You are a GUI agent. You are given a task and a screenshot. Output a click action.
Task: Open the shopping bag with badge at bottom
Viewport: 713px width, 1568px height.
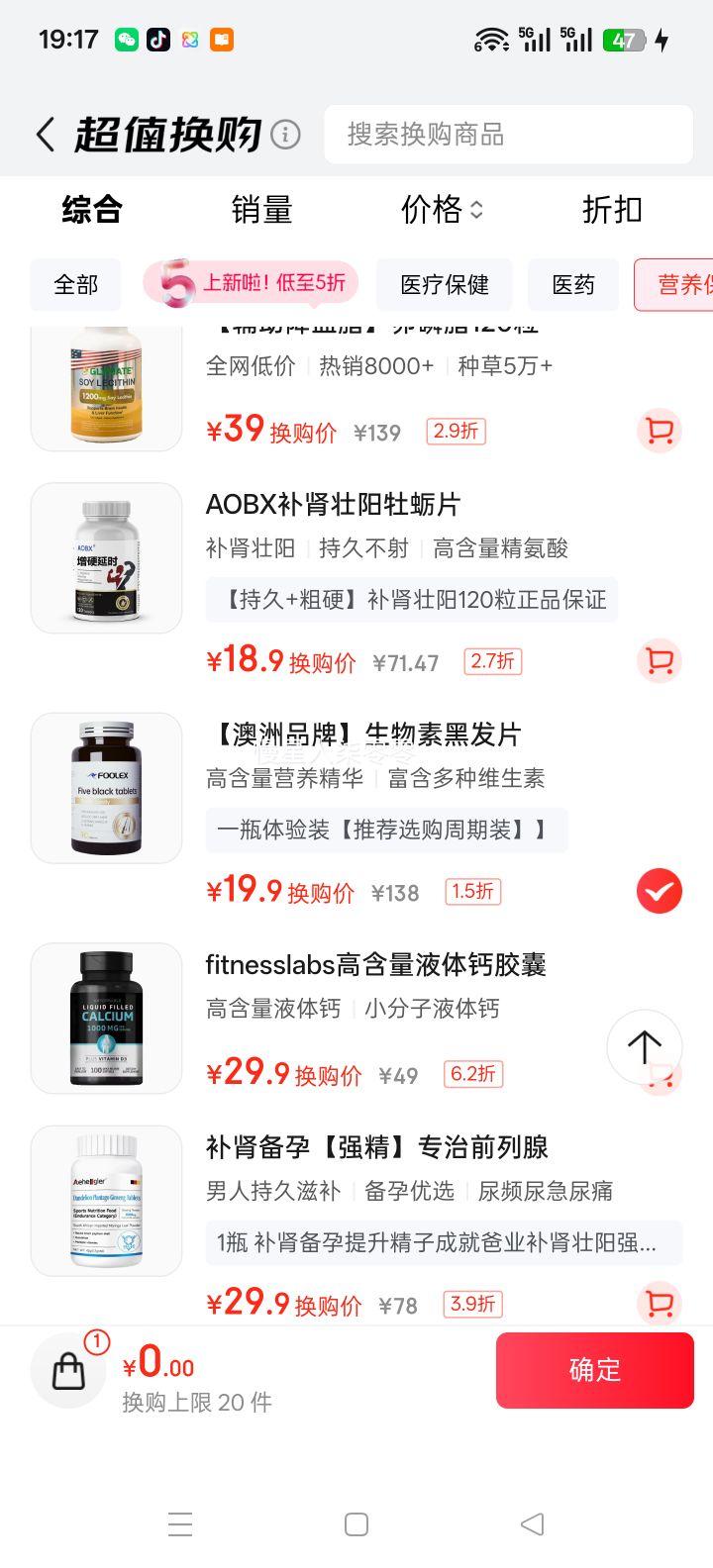click(67, 1371)
